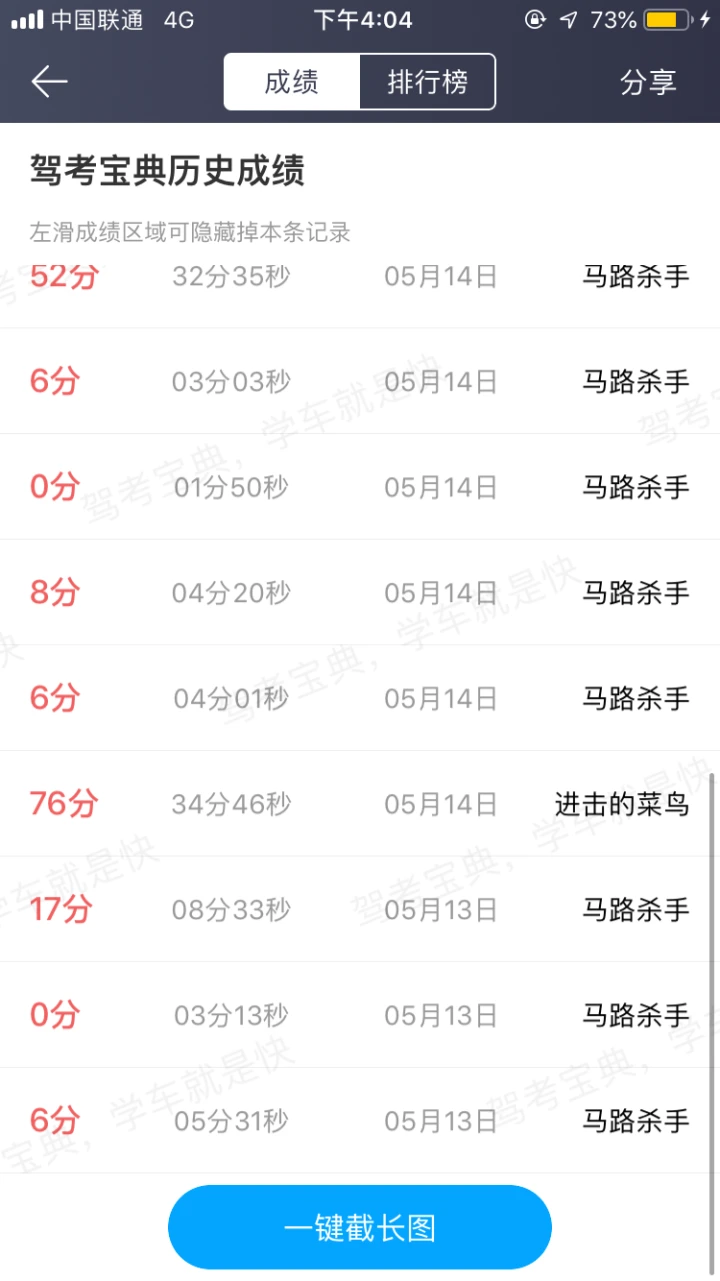Image resolution: width=720 pixels, height=1281 pixels.
Task: Switch to the 排行榜 tab
Action: [427, 82]
